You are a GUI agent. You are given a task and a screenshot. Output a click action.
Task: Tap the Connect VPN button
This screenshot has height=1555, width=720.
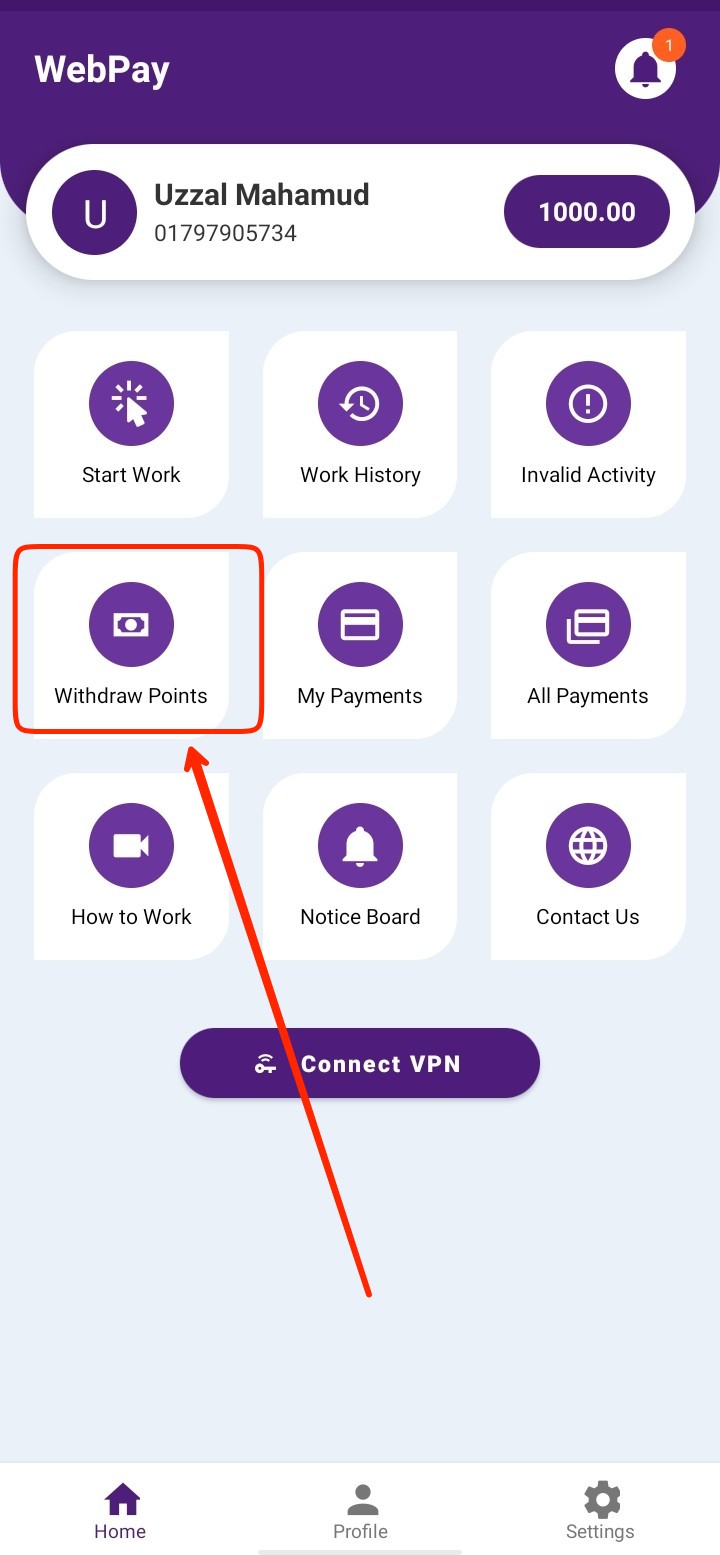click(360, 1063)
